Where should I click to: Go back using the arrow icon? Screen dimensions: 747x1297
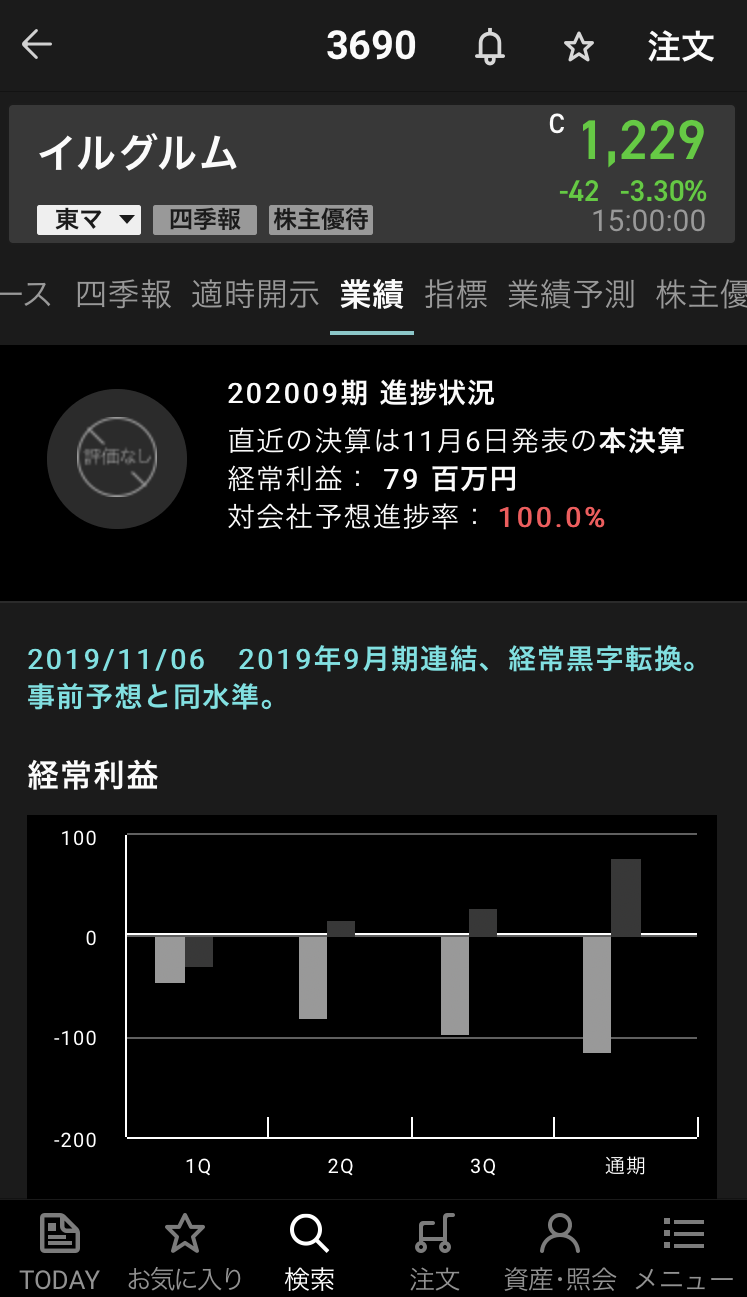(x=37, y=45)
